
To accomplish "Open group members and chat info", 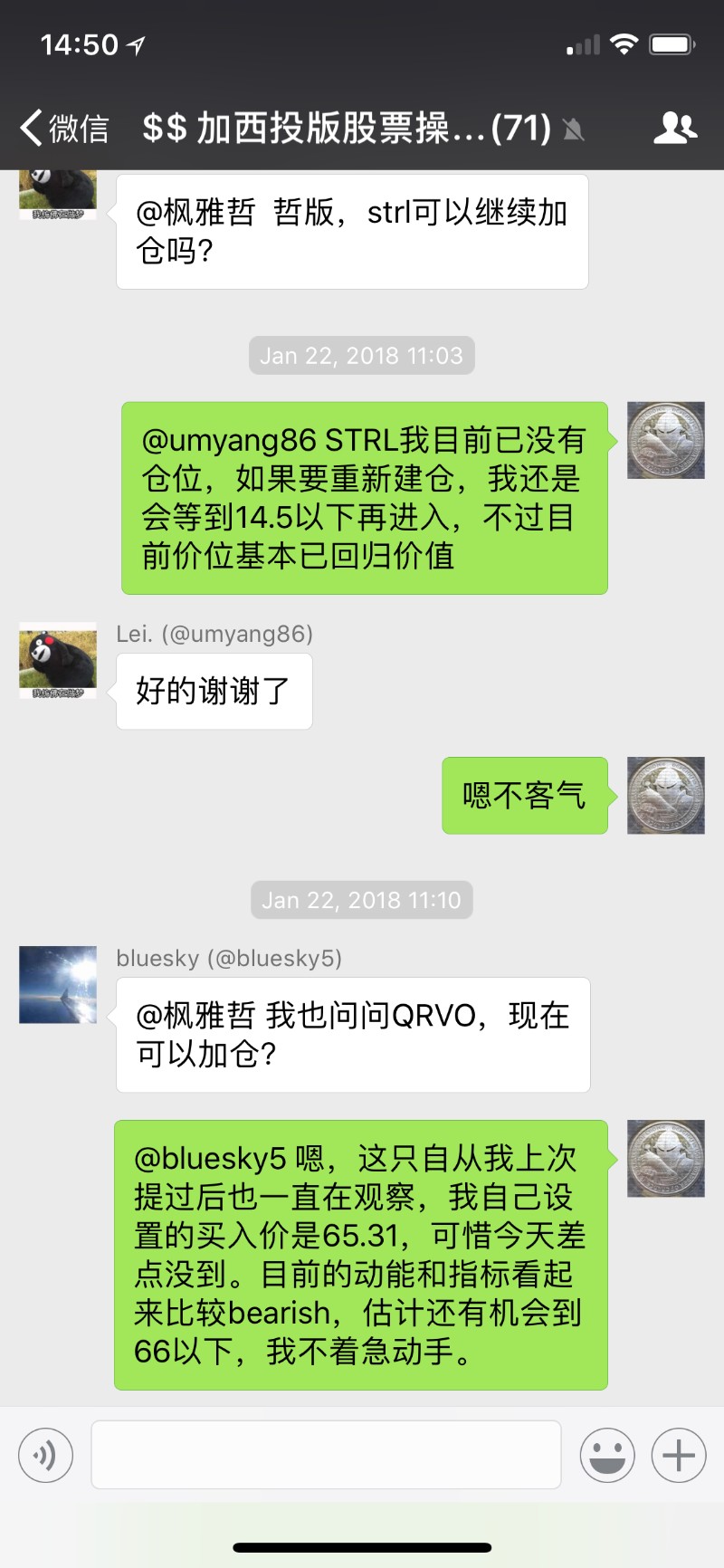I will click(x=675, y=128).
